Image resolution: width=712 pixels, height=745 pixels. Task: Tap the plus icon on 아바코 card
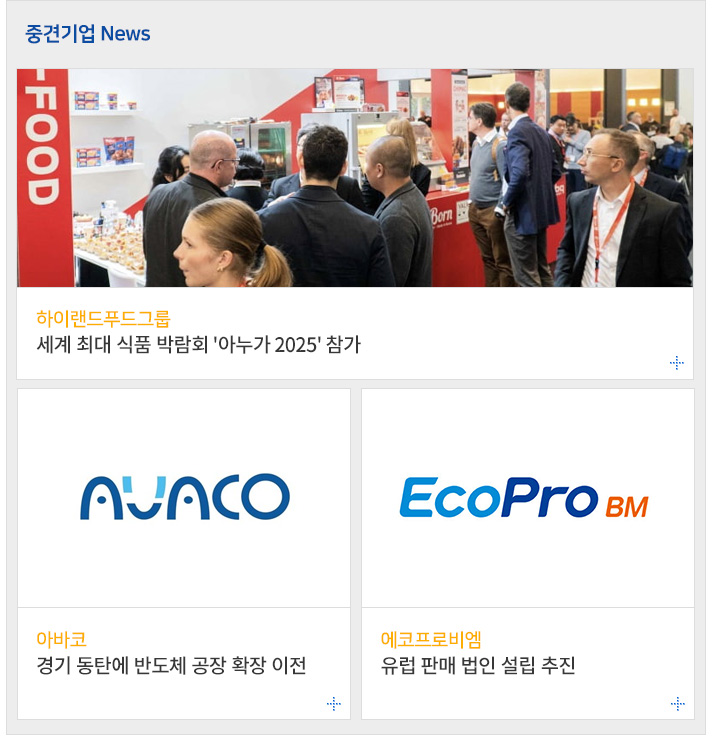tap(334, 703)
